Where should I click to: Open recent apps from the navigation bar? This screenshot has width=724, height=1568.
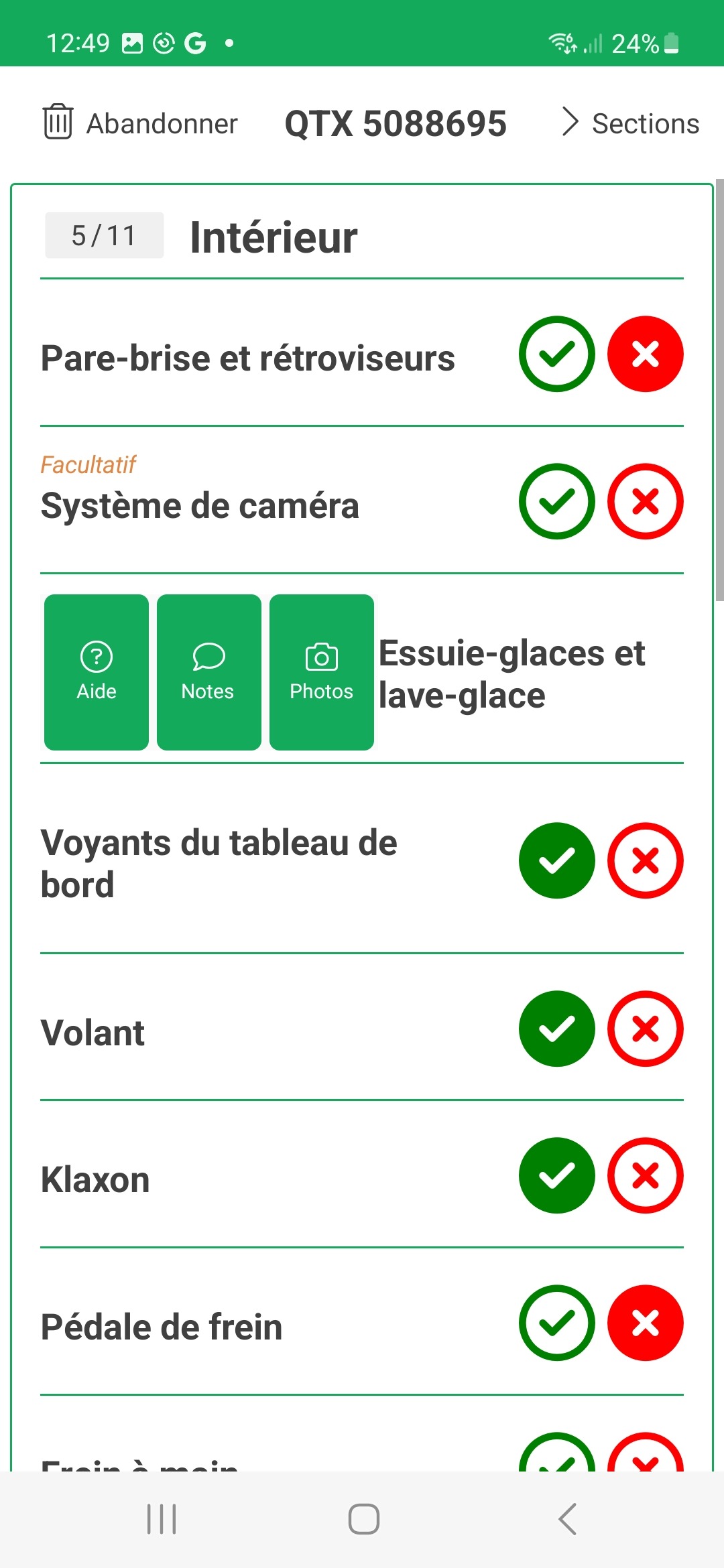162,1519
